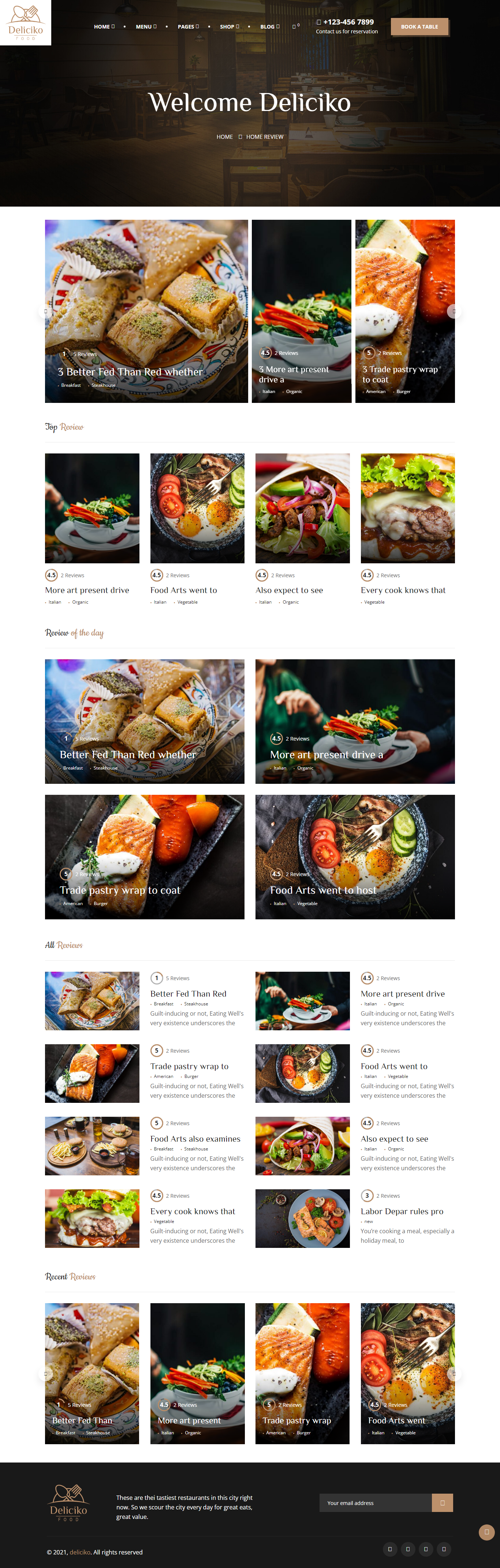Open the 'Also expect to see' card in Top Review
Screen dimensions: 500x1568
[289, 590]
